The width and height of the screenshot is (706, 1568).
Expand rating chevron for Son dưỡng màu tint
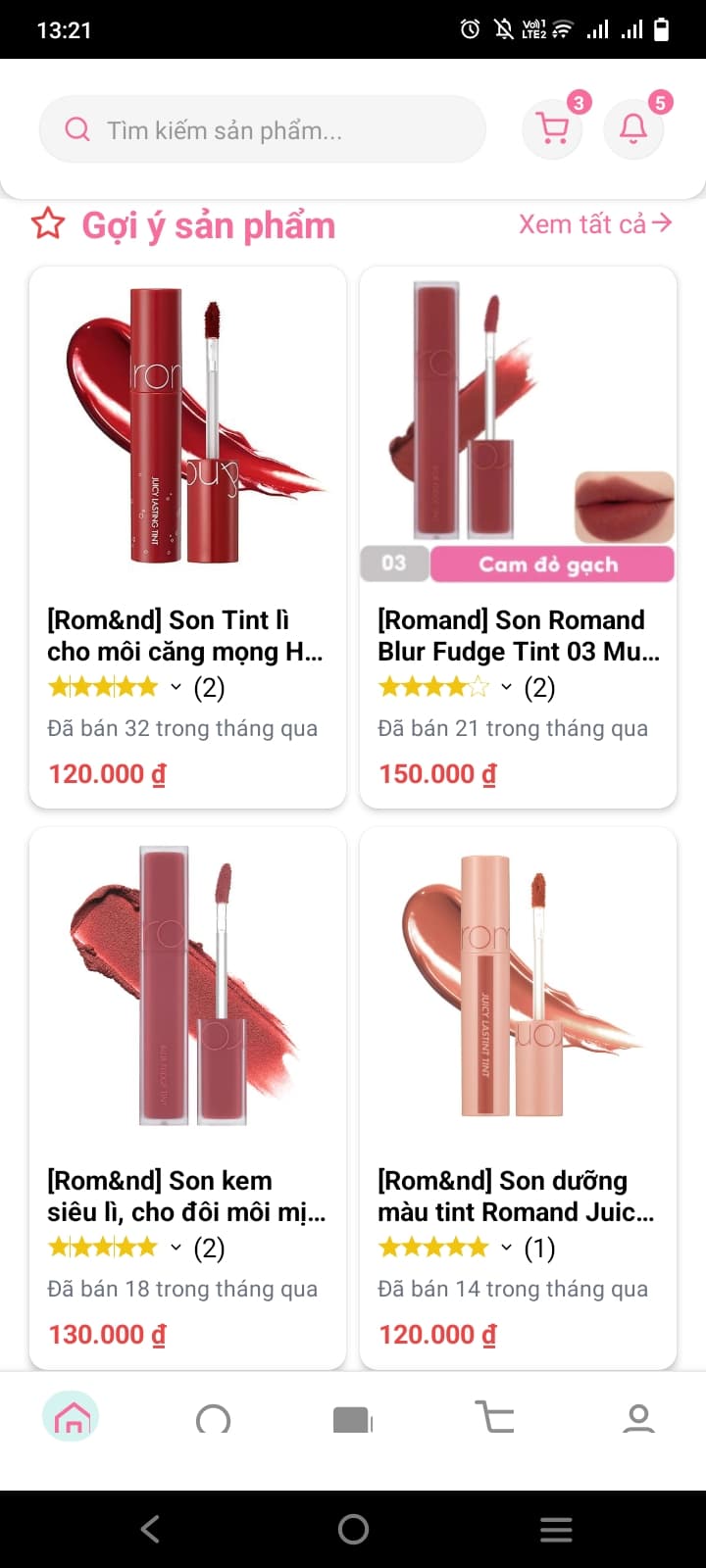[506, 1249]
